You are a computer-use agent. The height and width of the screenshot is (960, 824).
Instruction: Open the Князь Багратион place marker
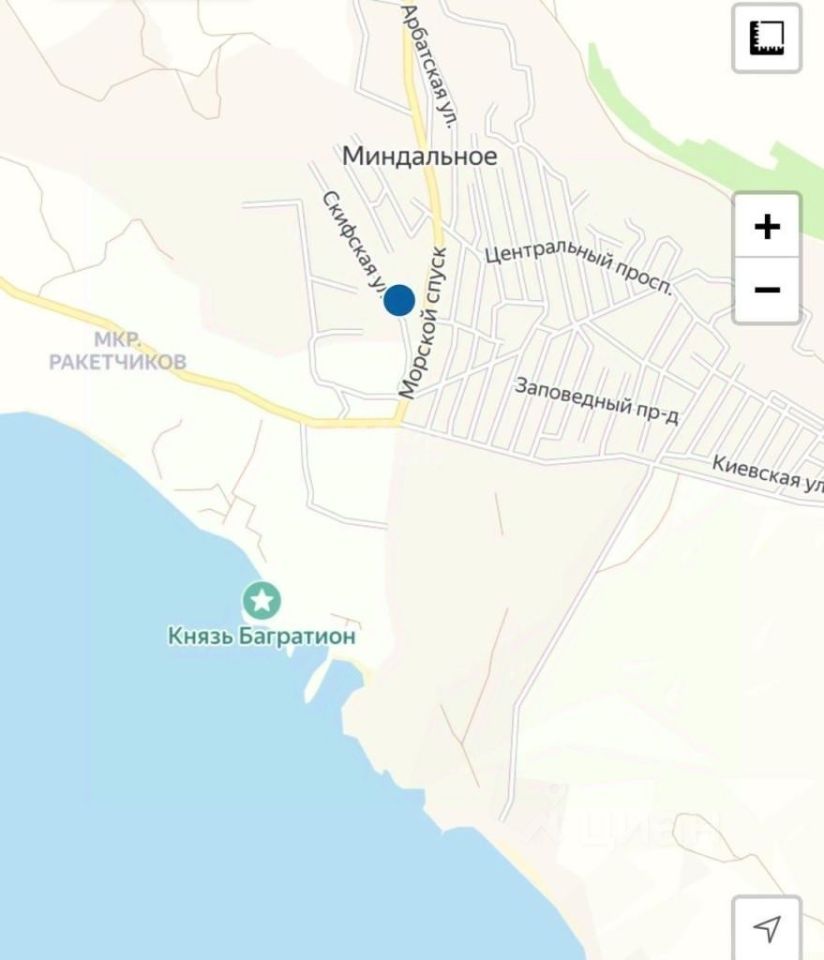[262, 601]
